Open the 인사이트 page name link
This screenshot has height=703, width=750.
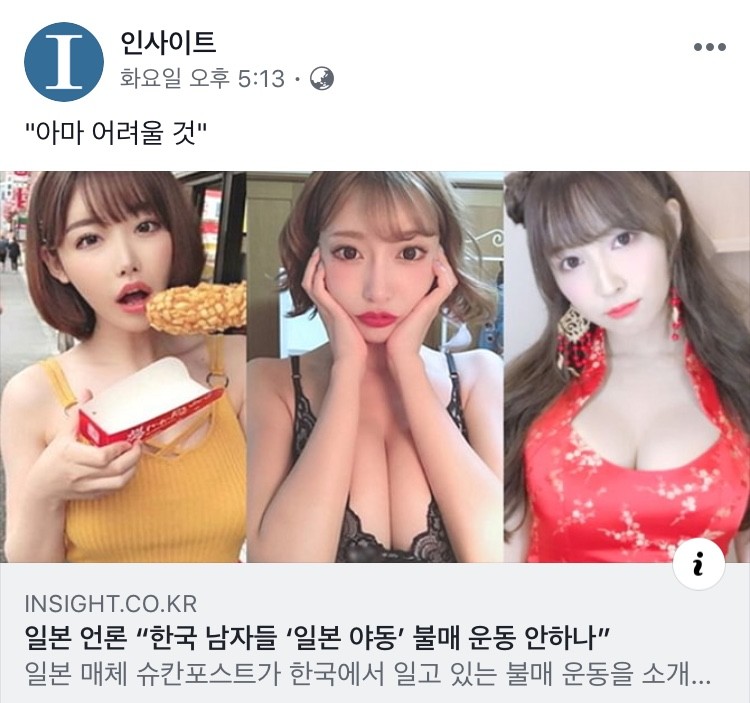click(167, 43)
